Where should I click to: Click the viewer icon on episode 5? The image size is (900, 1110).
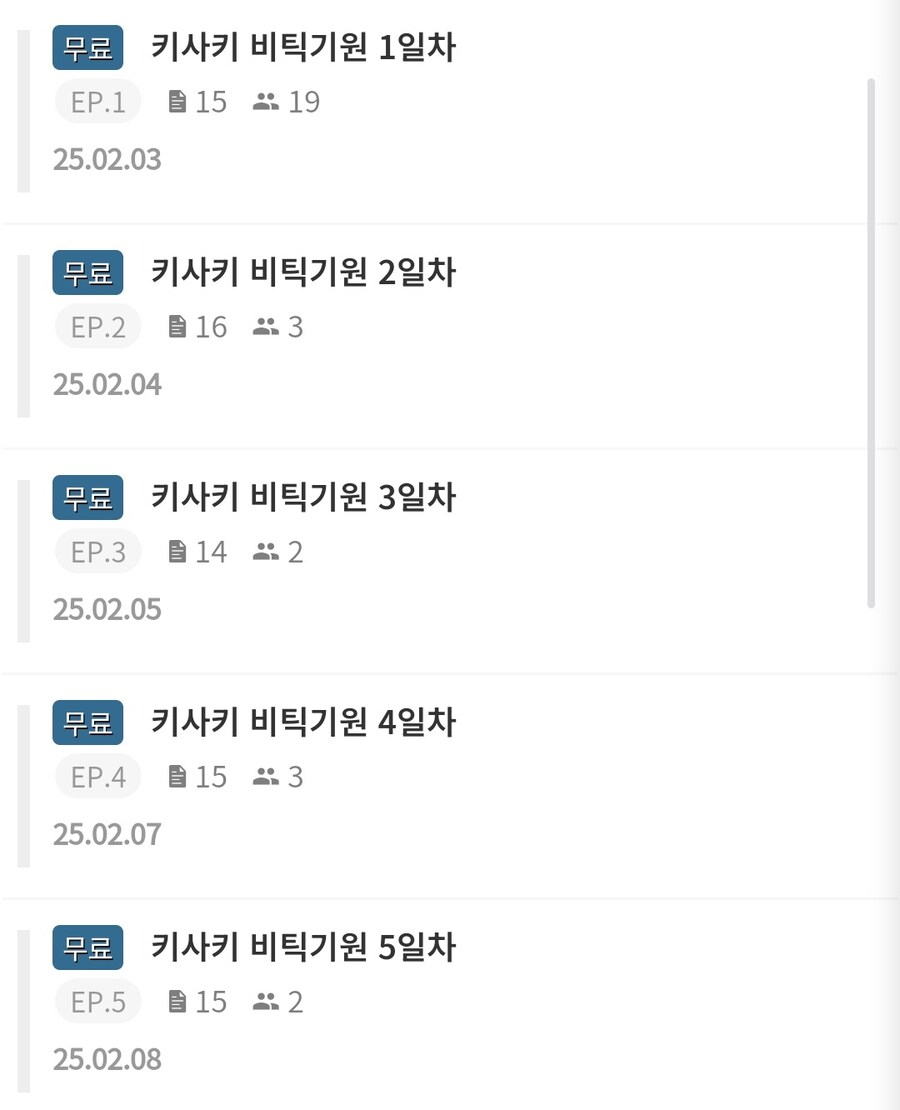tap(265, 1001)
